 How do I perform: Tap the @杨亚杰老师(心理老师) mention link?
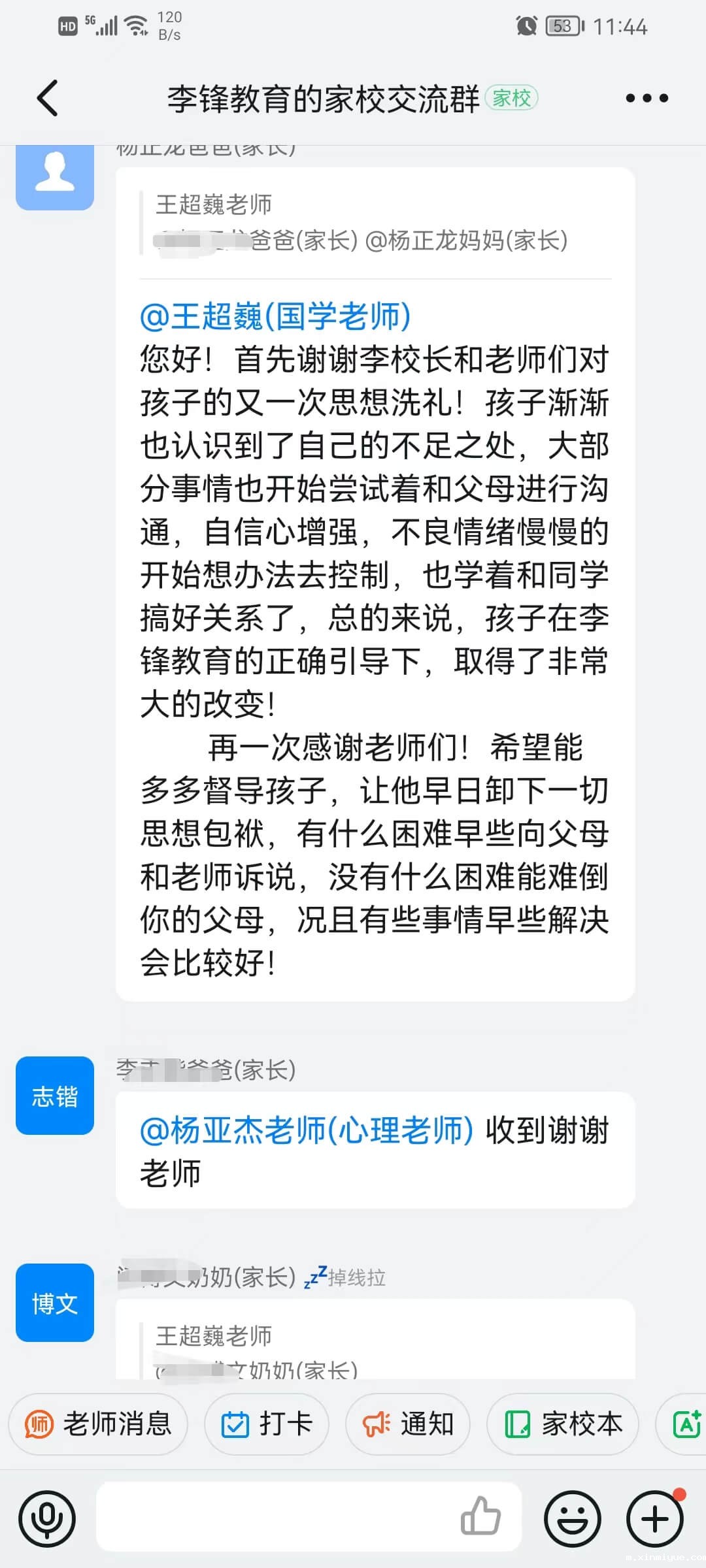[306, 1134]
